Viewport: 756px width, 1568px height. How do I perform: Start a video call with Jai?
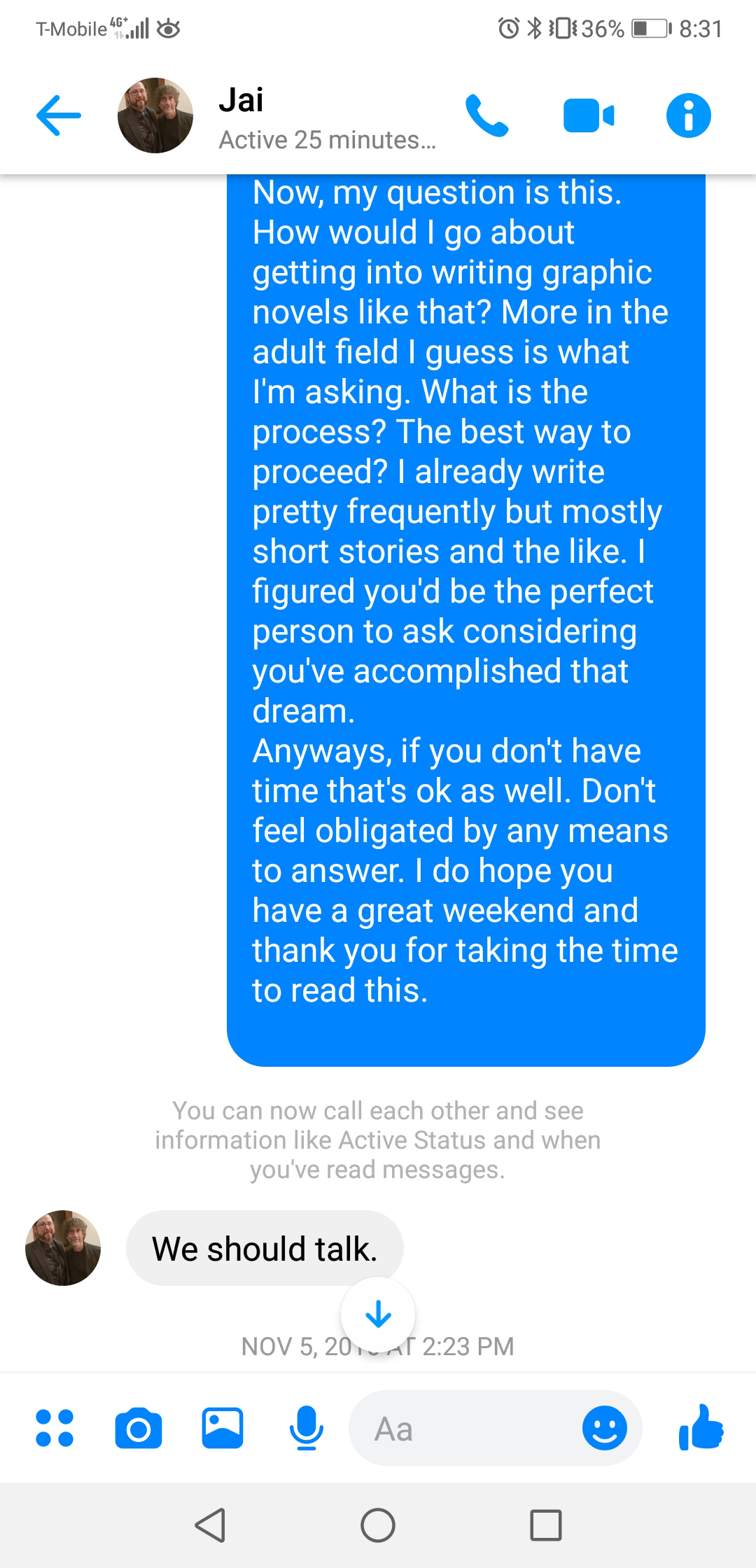tap(589, 115)
